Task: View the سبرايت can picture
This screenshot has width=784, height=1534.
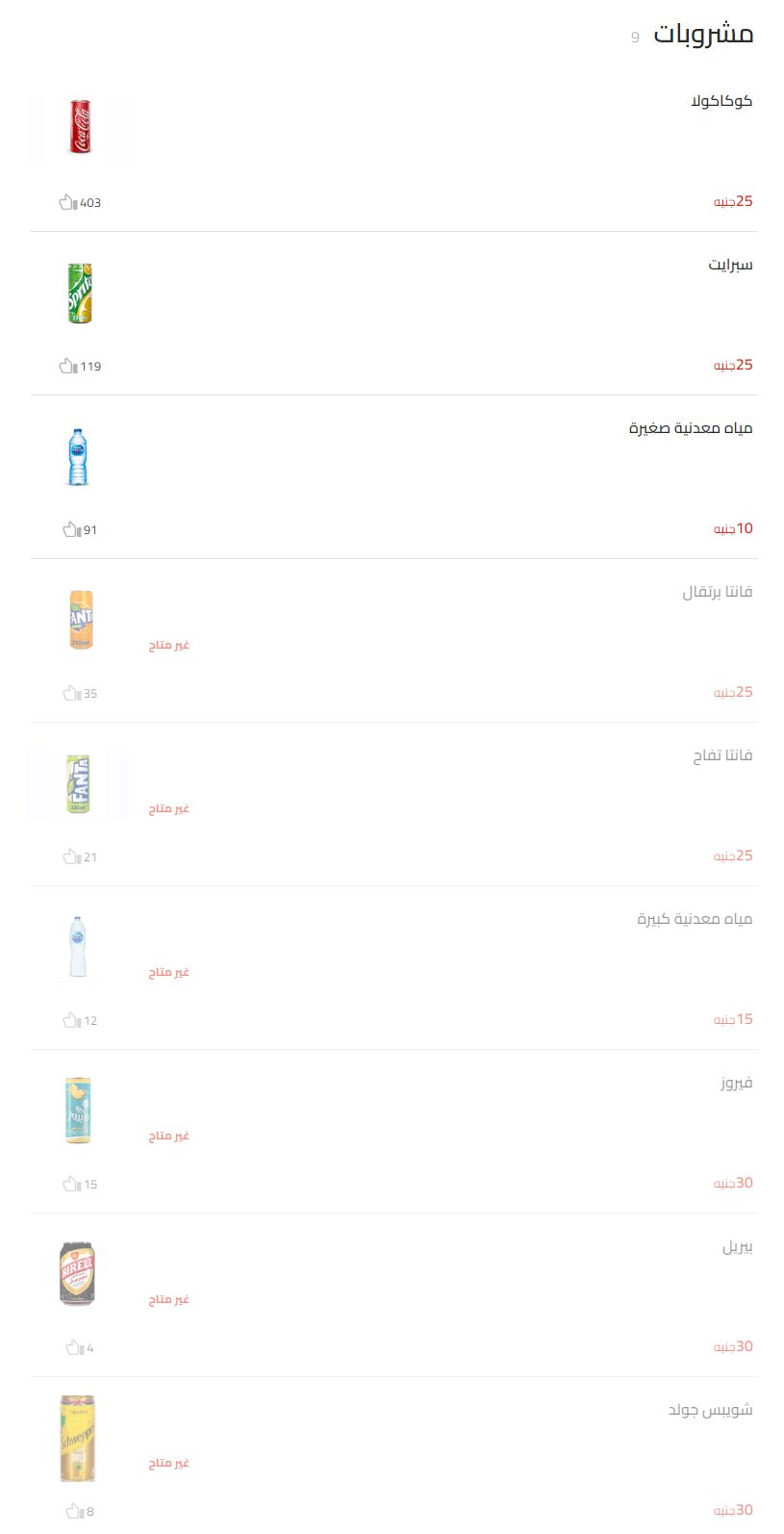Action: pyautogui.click(x=79, y=293)
